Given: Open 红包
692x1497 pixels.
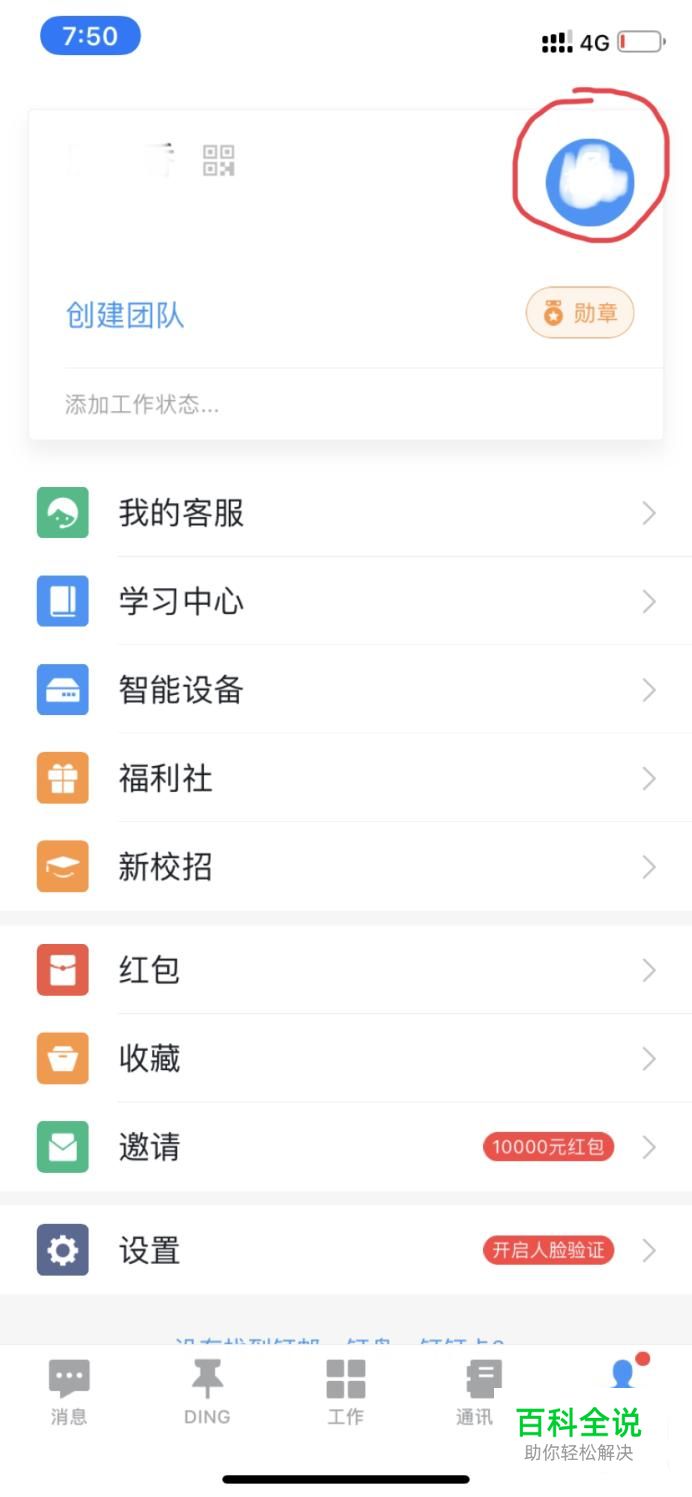Looking at the screenshot, I should click(x=346, y=970).
